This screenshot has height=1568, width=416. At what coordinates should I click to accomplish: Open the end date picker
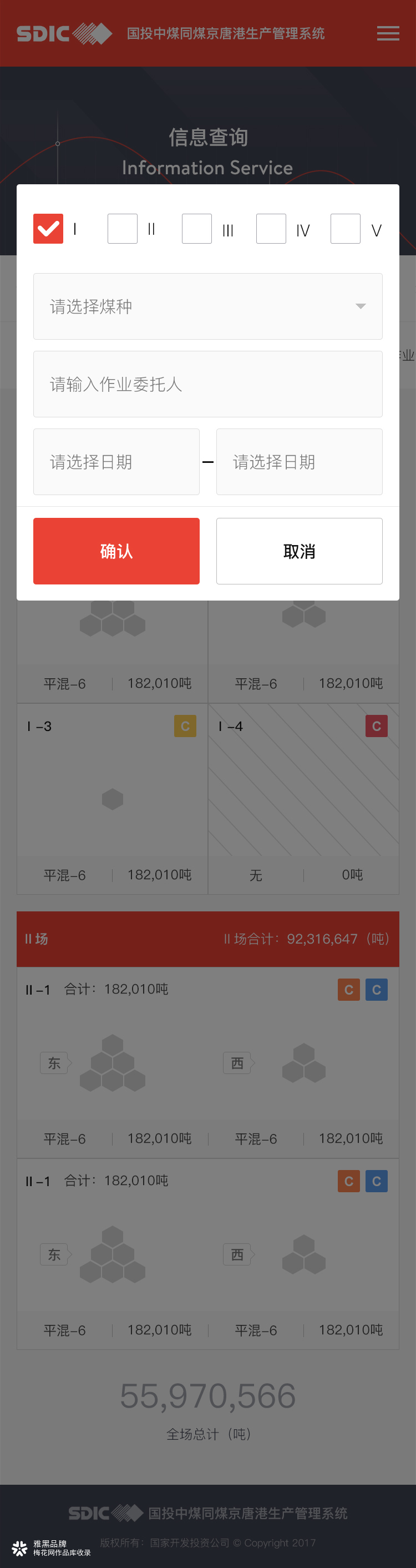299,462
